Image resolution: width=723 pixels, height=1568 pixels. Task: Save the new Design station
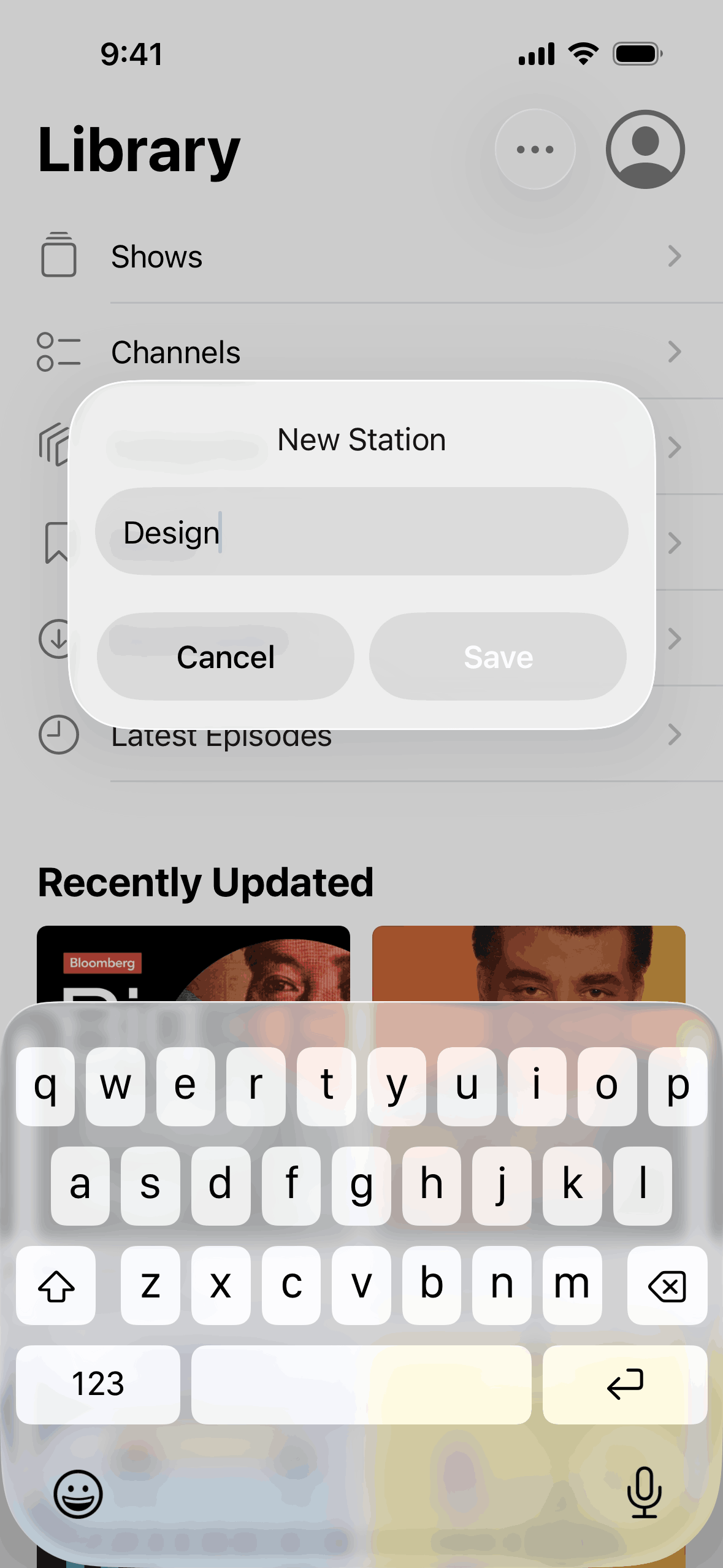point(498,656)
